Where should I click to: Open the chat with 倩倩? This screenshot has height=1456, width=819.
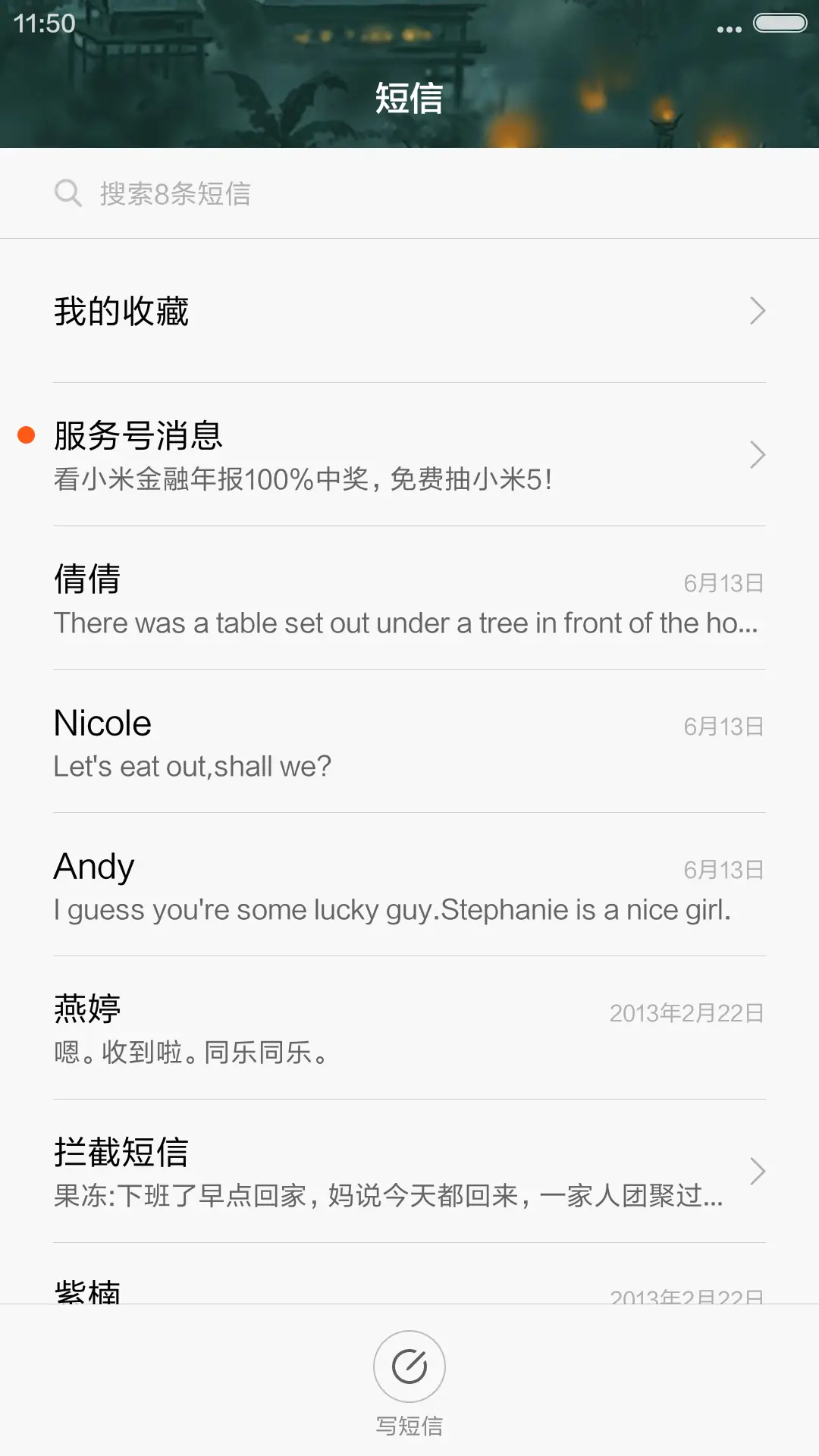303,598
